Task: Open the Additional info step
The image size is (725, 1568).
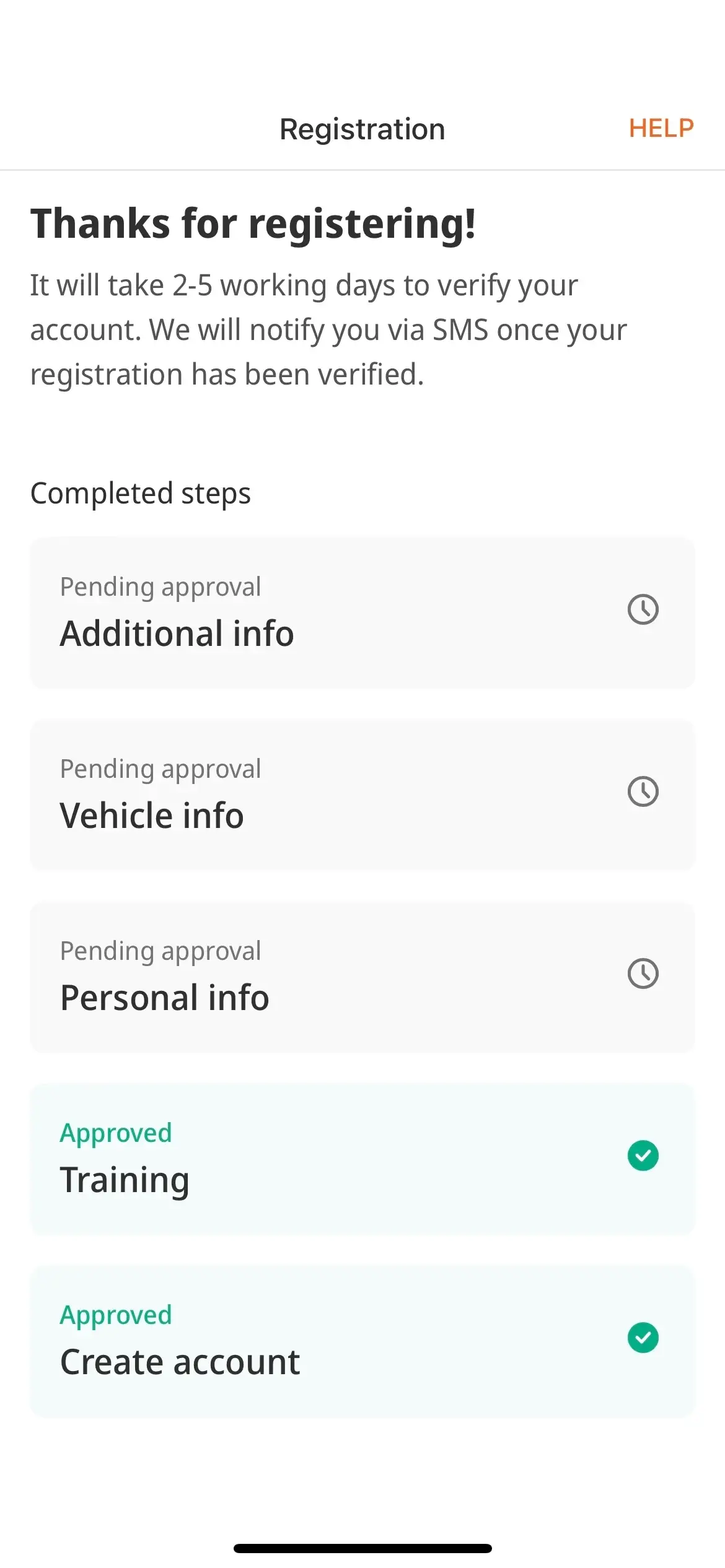Action: tap(362, 612)
